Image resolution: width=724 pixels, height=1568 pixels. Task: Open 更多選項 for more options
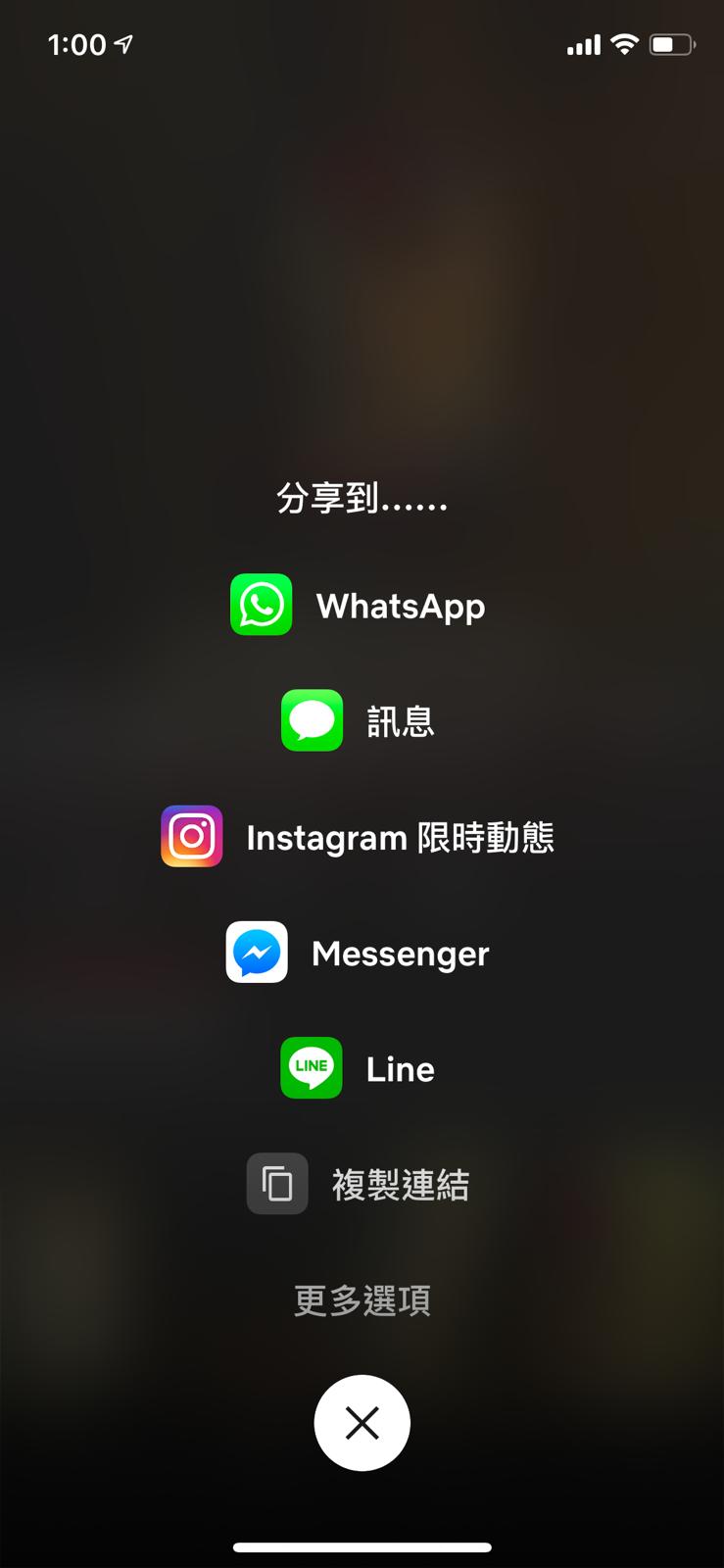(362, 1300)
